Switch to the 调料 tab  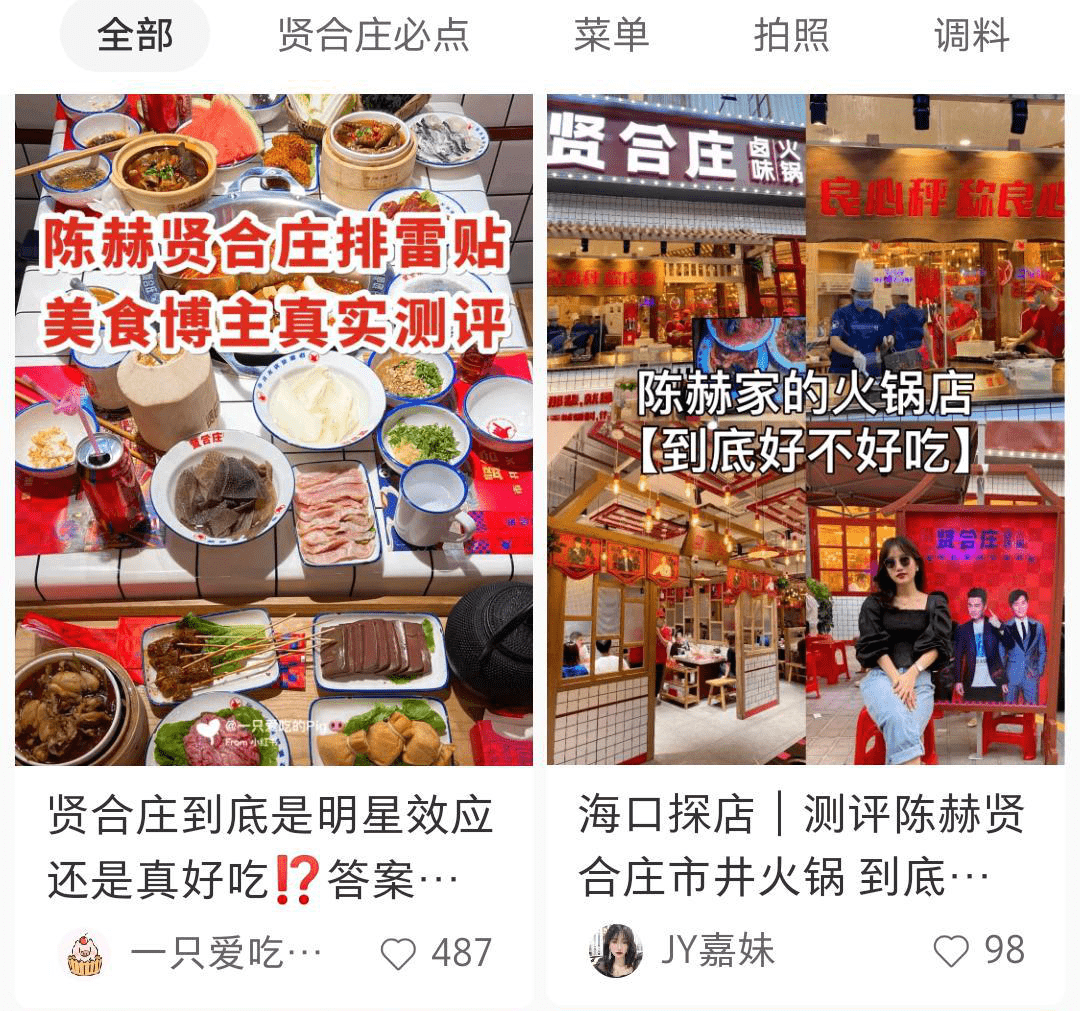[971, 36]
